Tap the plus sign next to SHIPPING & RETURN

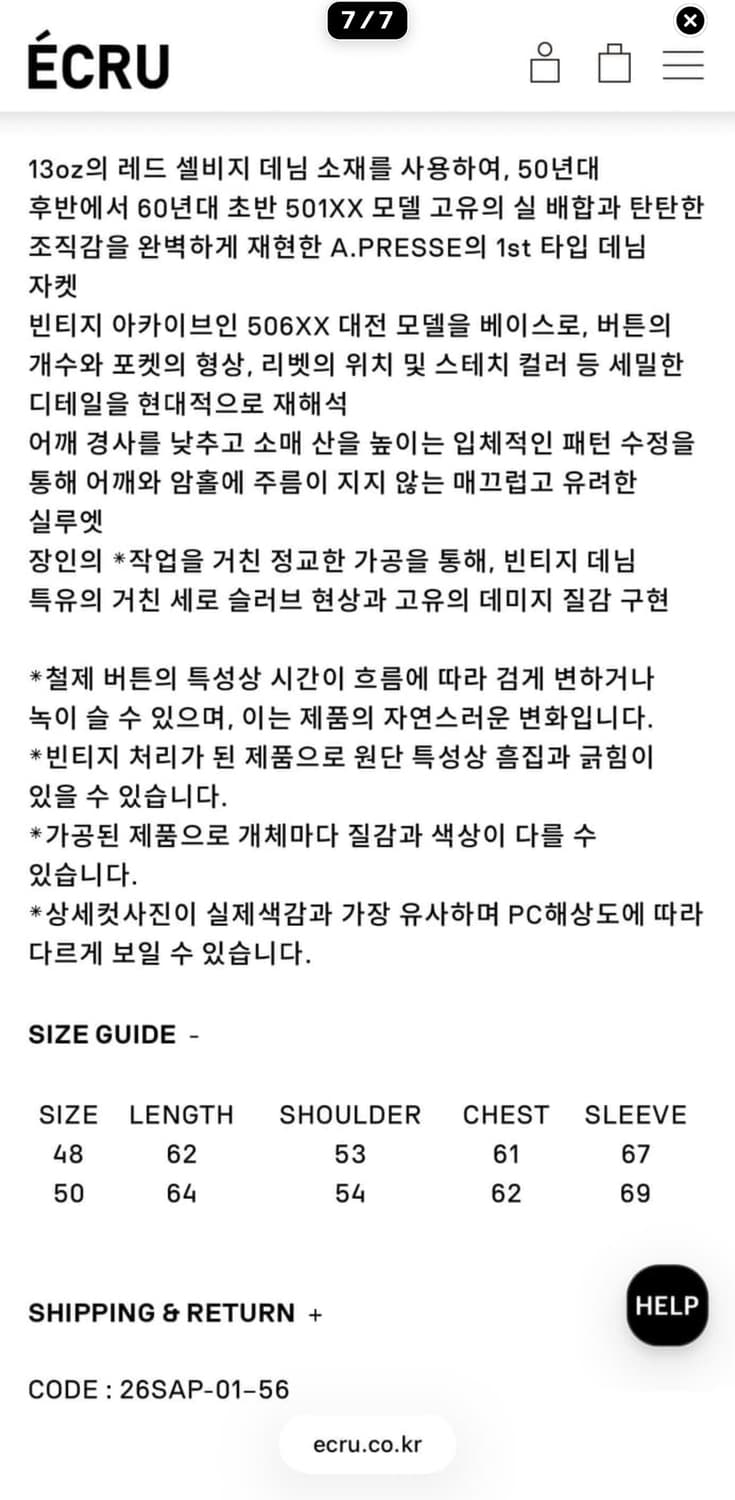[x=316, y=1313]
